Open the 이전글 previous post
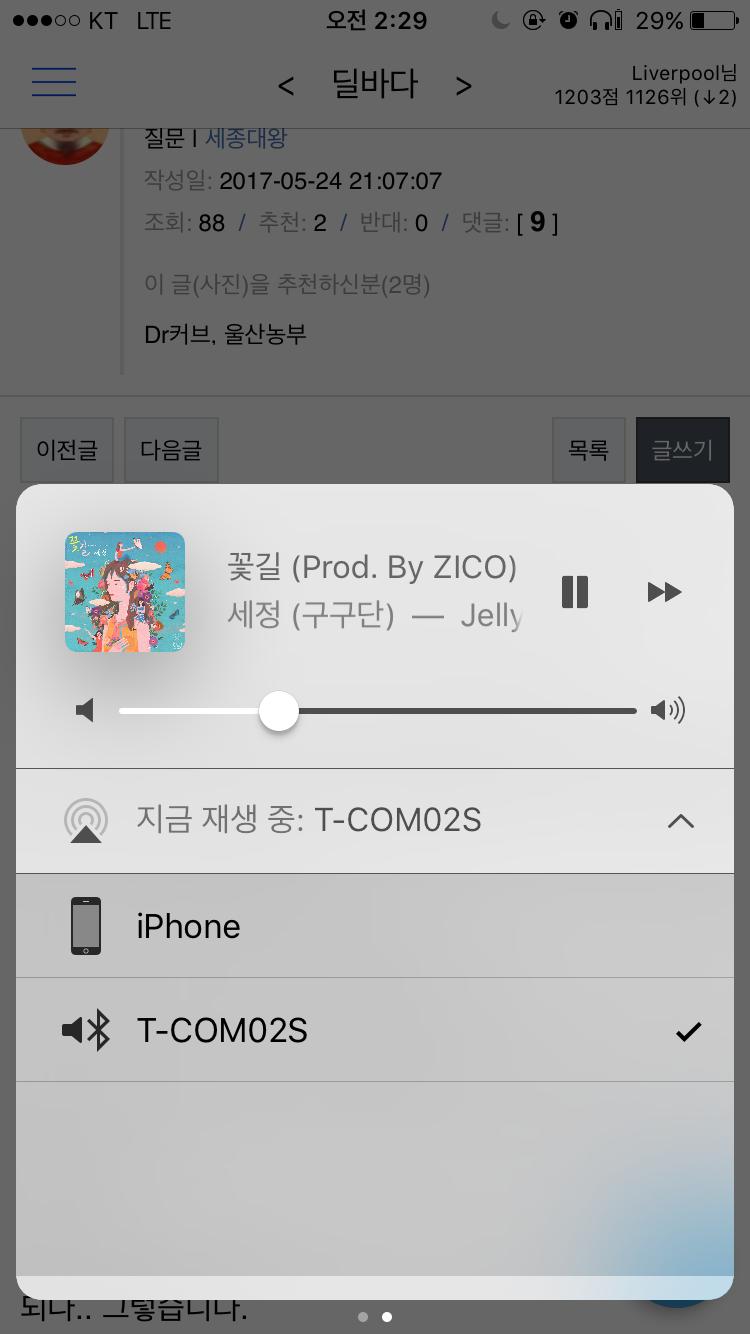This screenshot has width=750, height=1334. 67,450
